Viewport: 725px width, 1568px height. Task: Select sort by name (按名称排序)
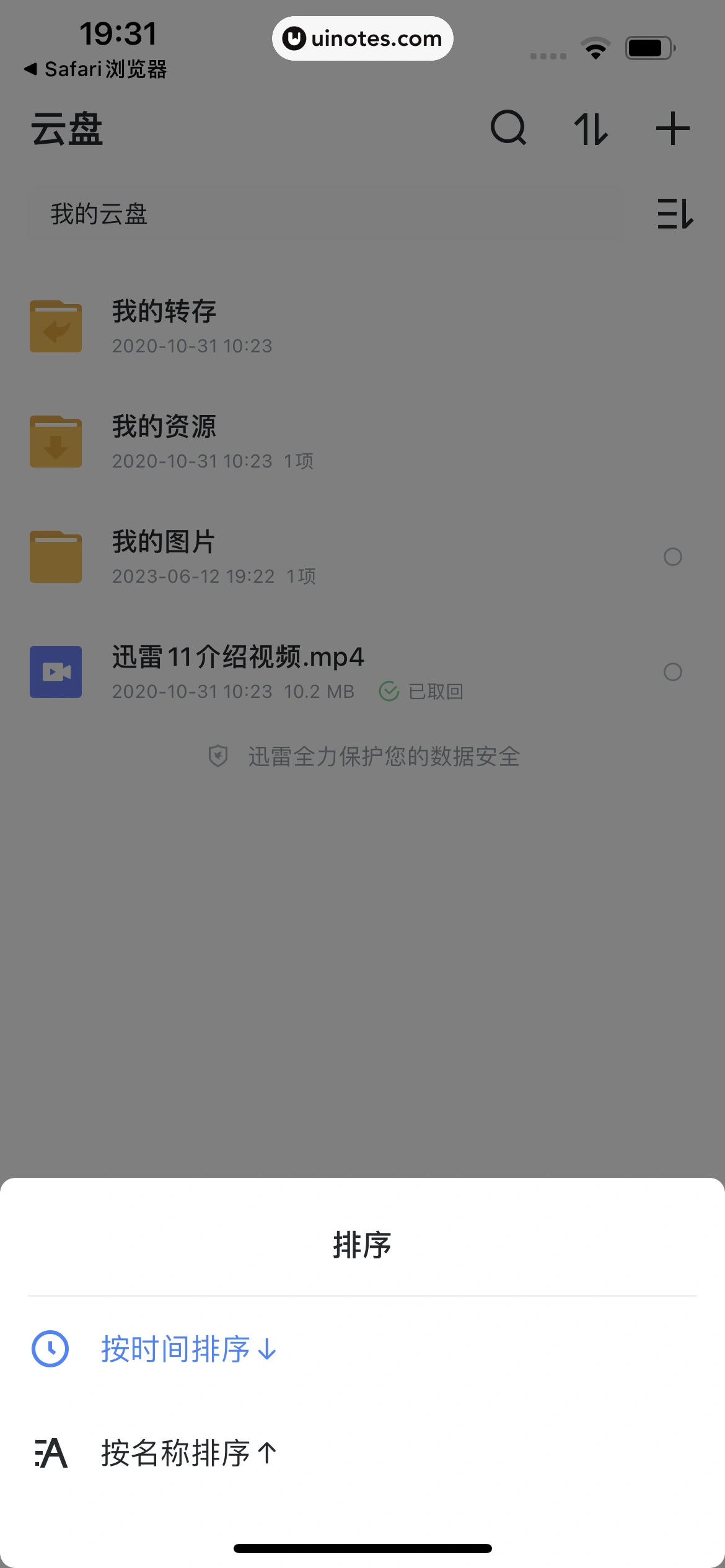pos(176,1453)
